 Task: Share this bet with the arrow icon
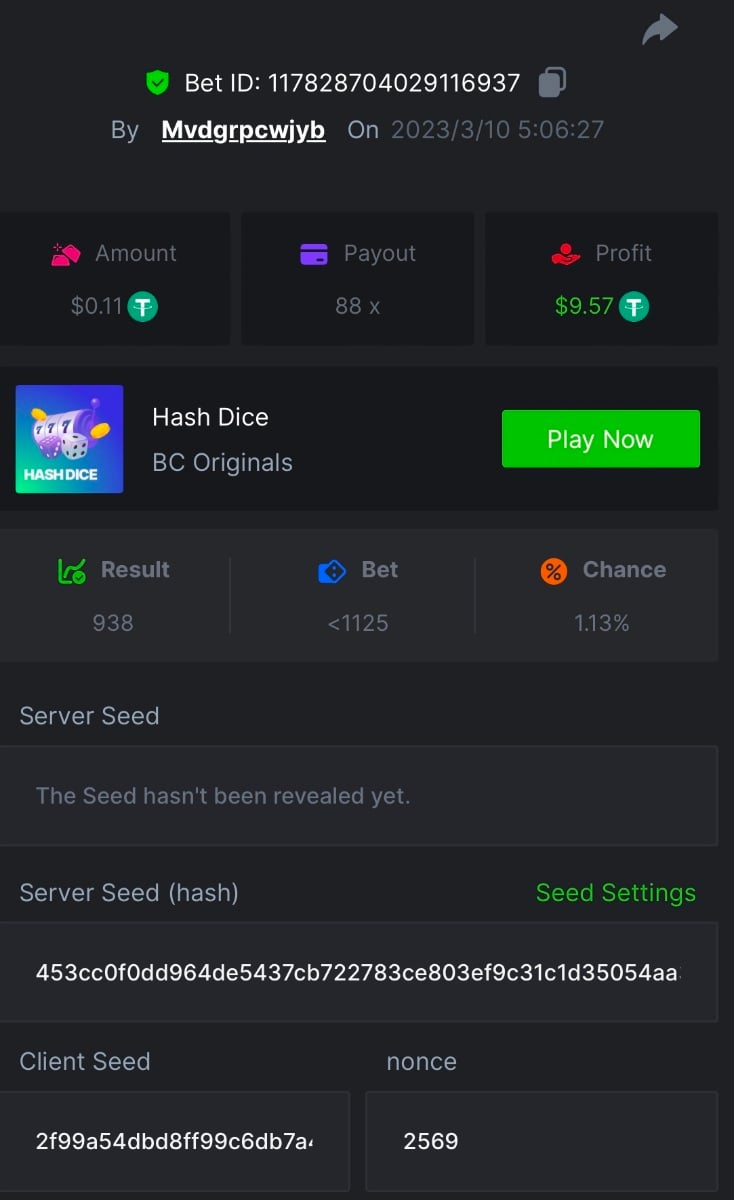(x=659, y=30)
